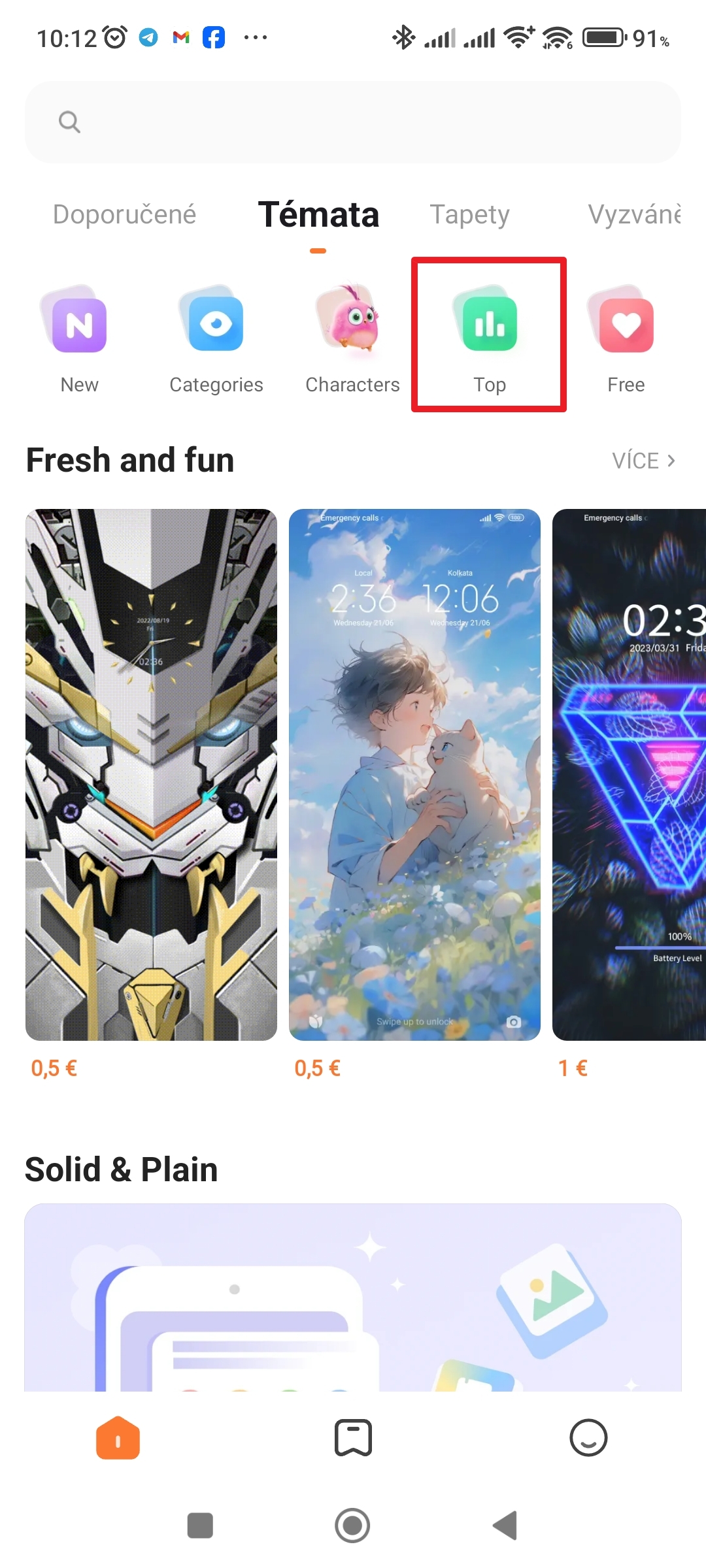
Task: Go back using system back button
Action: [x=505, y=1526]
